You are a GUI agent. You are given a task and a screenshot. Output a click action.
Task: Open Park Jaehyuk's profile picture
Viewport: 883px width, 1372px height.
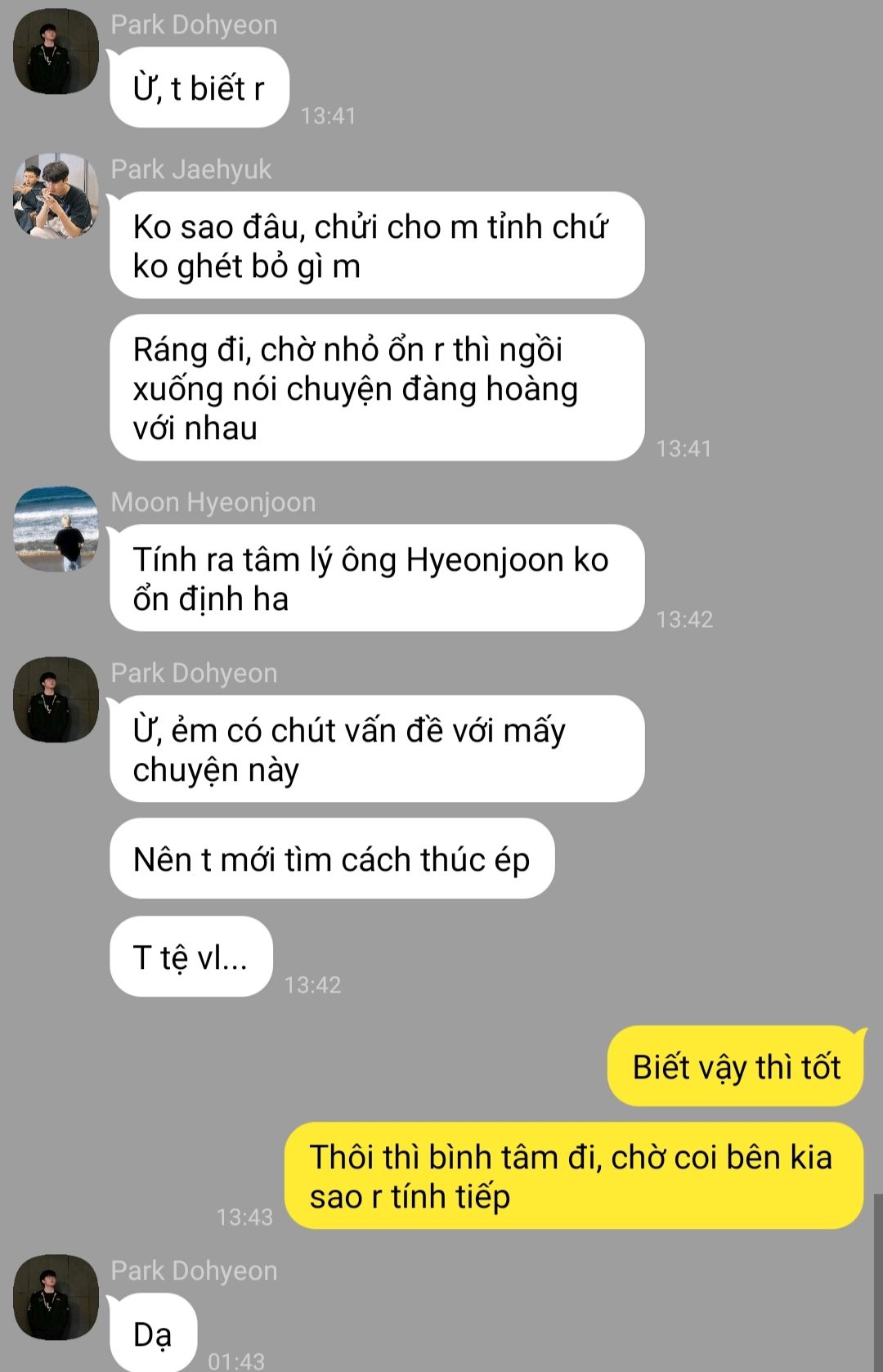click(56, 196)
